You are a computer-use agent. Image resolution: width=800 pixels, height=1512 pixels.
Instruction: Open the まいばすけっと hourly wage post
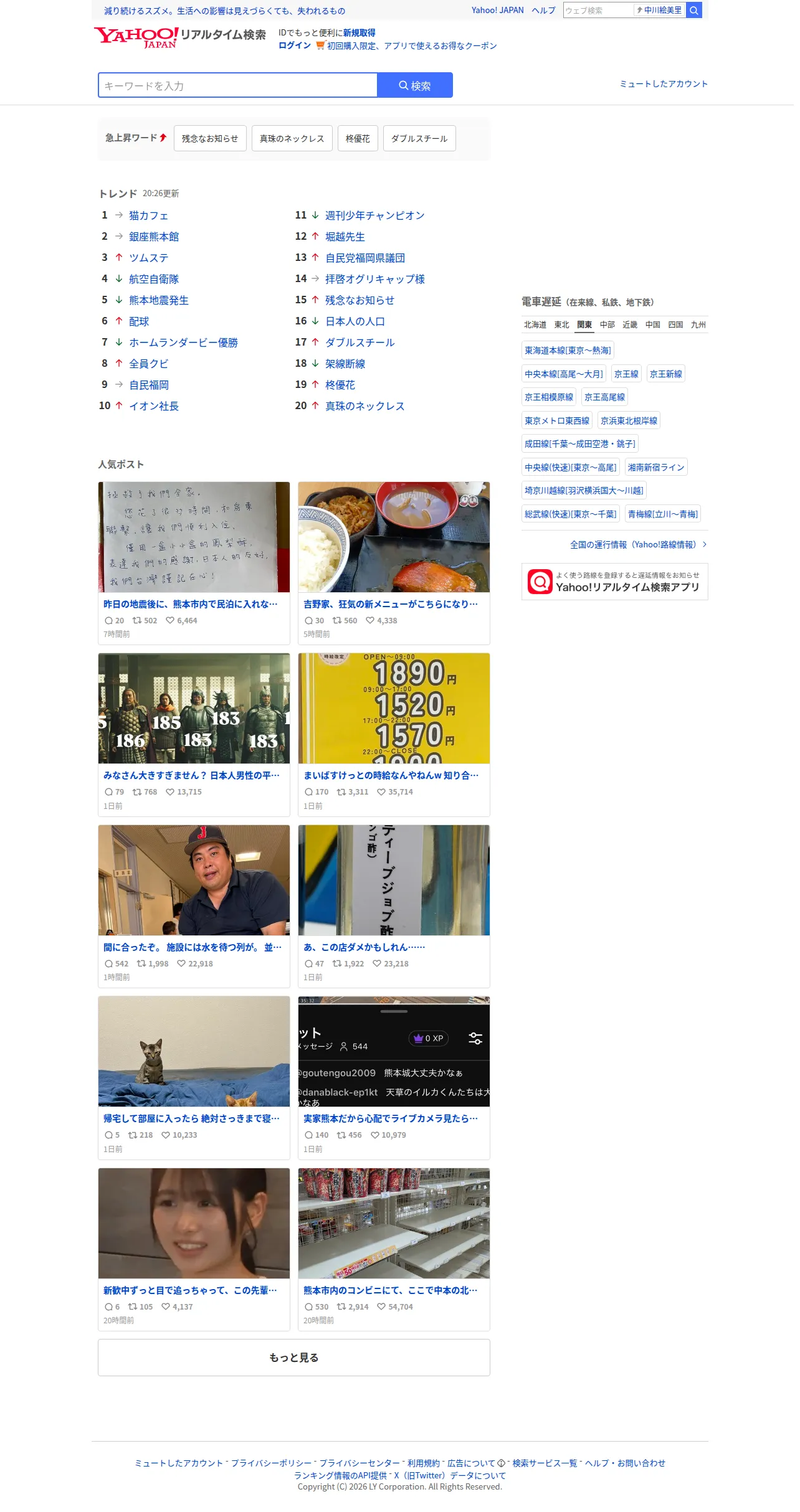pos(394,735)
